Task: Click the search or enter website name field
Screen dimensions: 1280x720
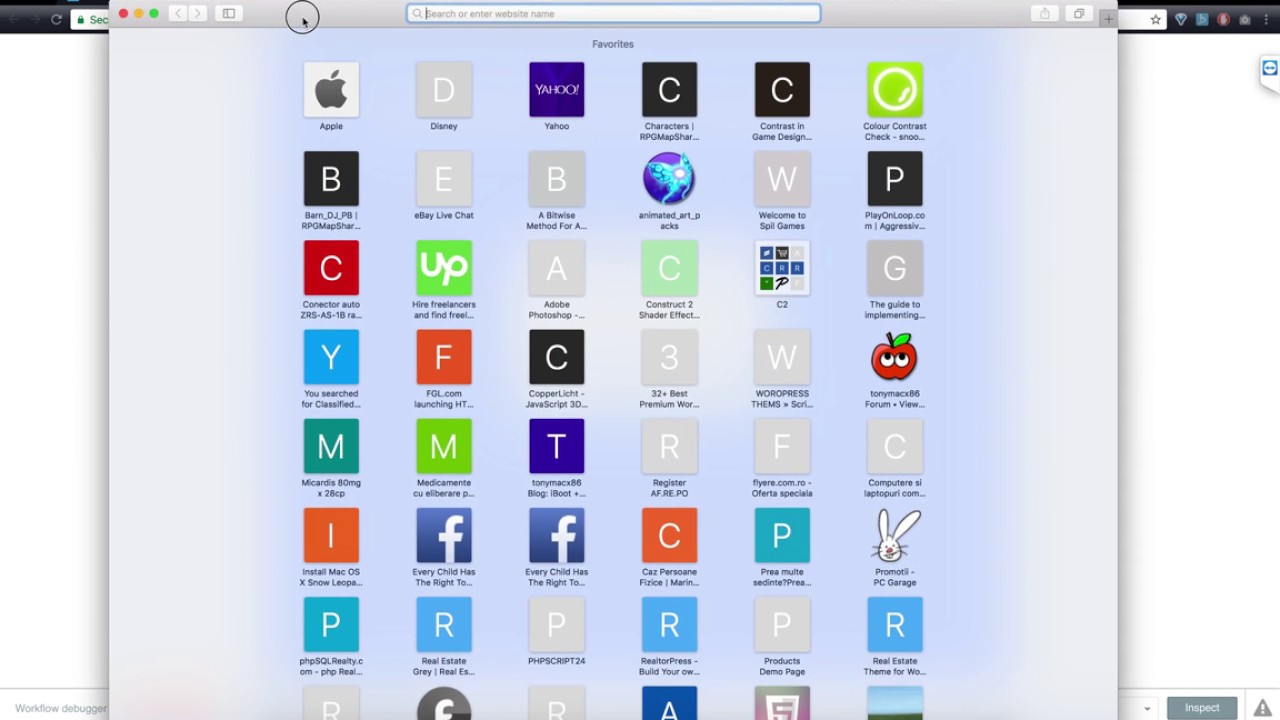Action: point(613,14)
